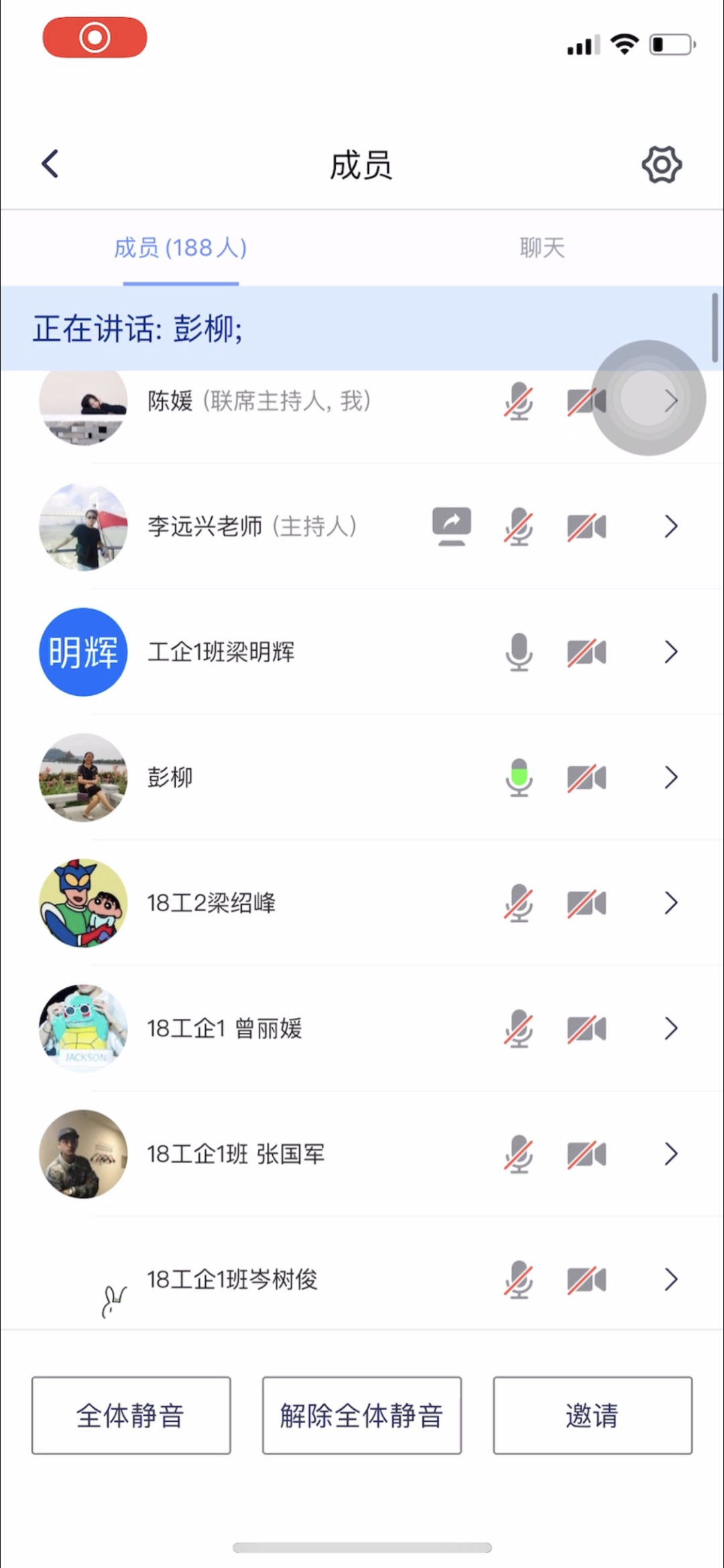Image resolution: width=724 pixels, height=1568 pixels.
Task: Open the settings gear icon
Action: pyautogui.click(x=662, y=164)
